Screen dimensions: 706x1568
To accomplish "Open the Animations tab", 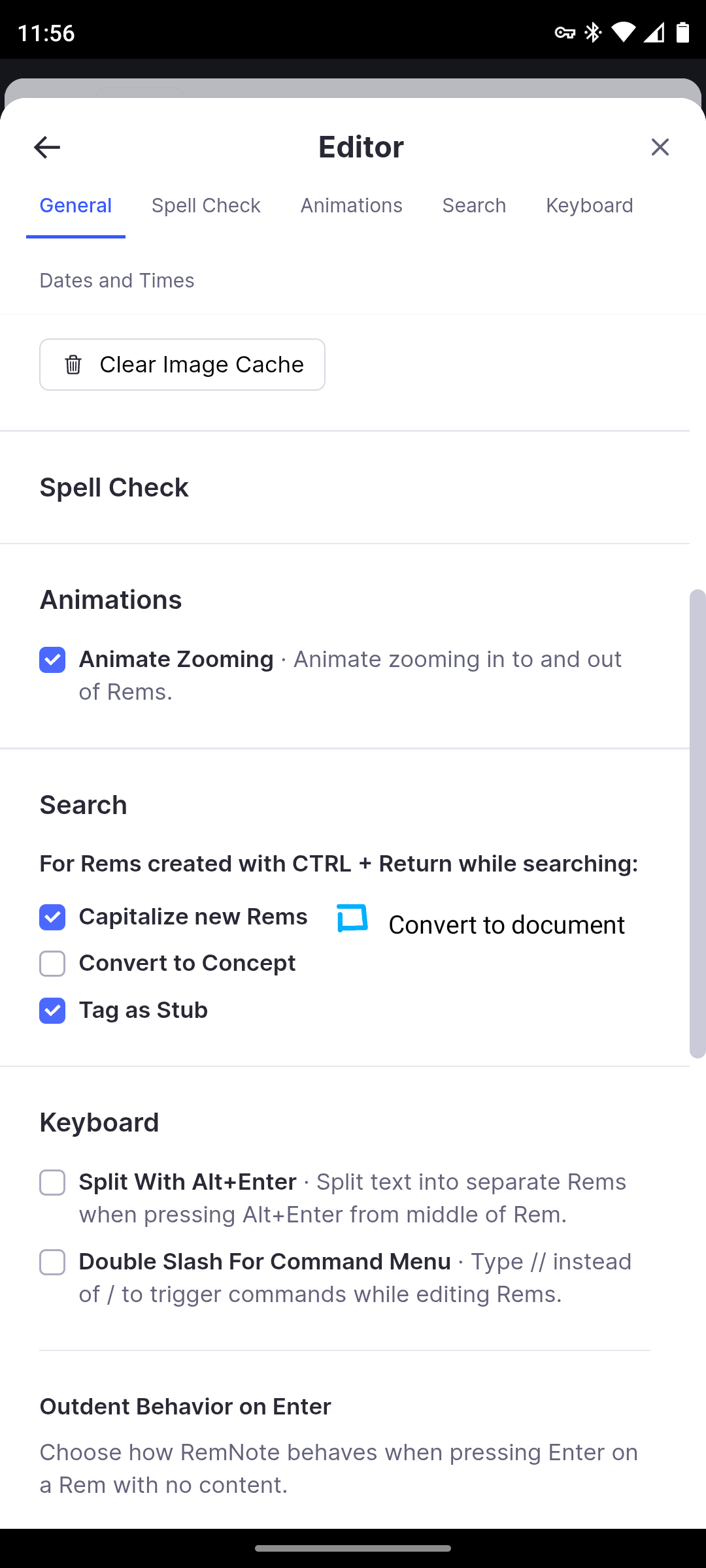I will pos(351,206).
